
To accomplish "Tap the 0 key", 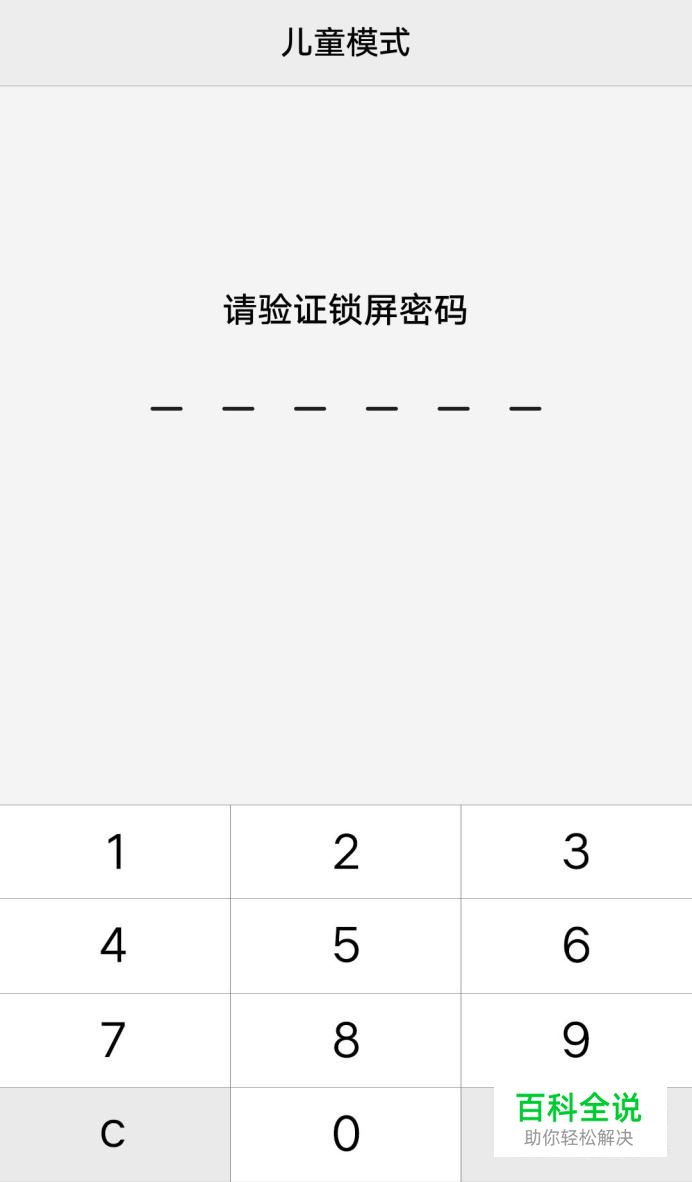I will point(346,1135).
